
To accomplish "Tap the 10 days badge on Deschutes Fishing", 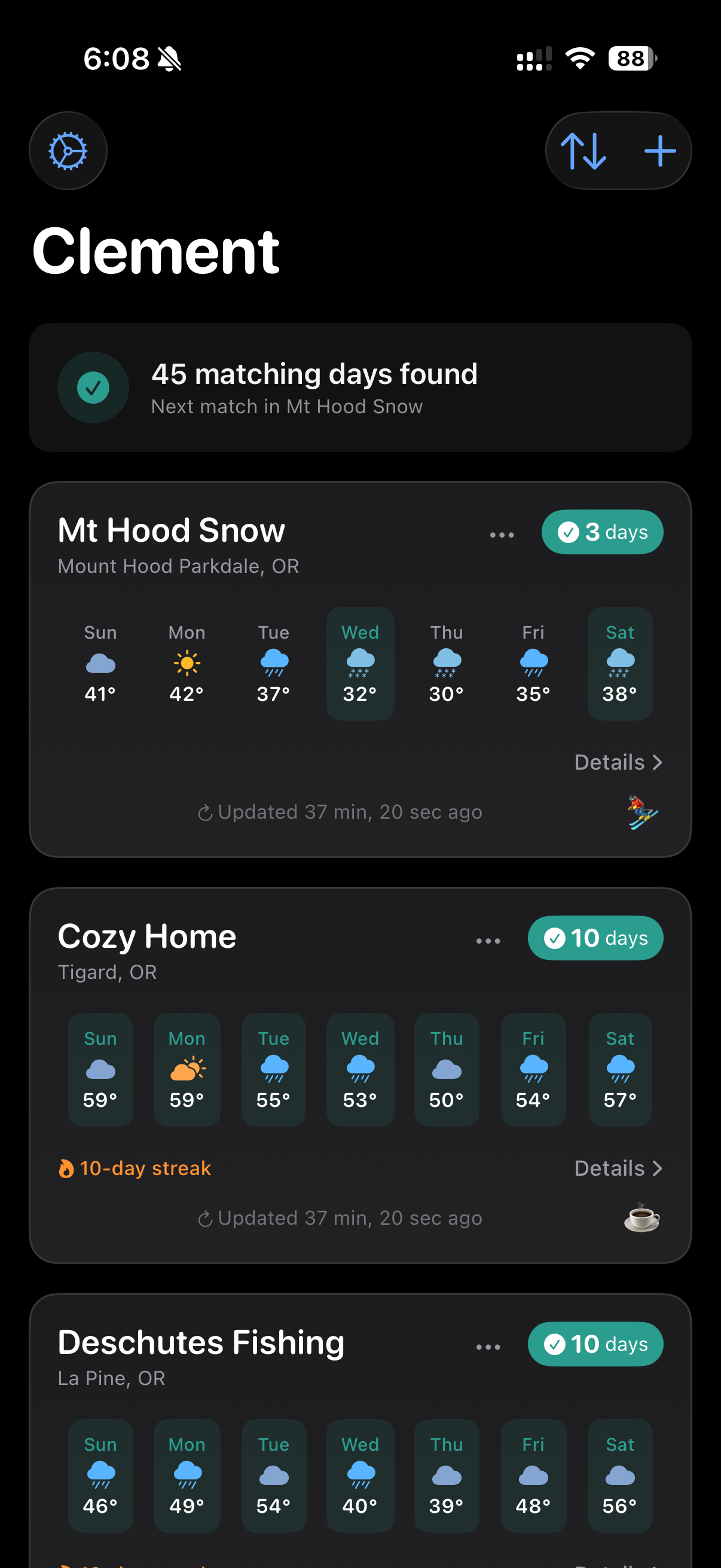I will (595, 1344).
